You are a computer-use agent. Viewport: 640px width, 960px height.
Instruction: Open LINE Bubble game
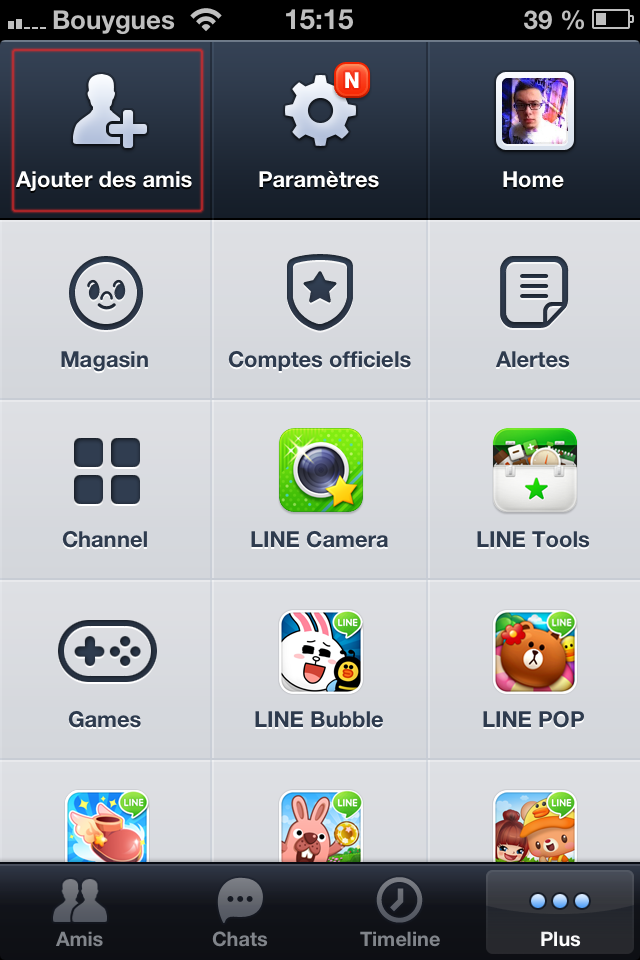click(x=320, y=670)
